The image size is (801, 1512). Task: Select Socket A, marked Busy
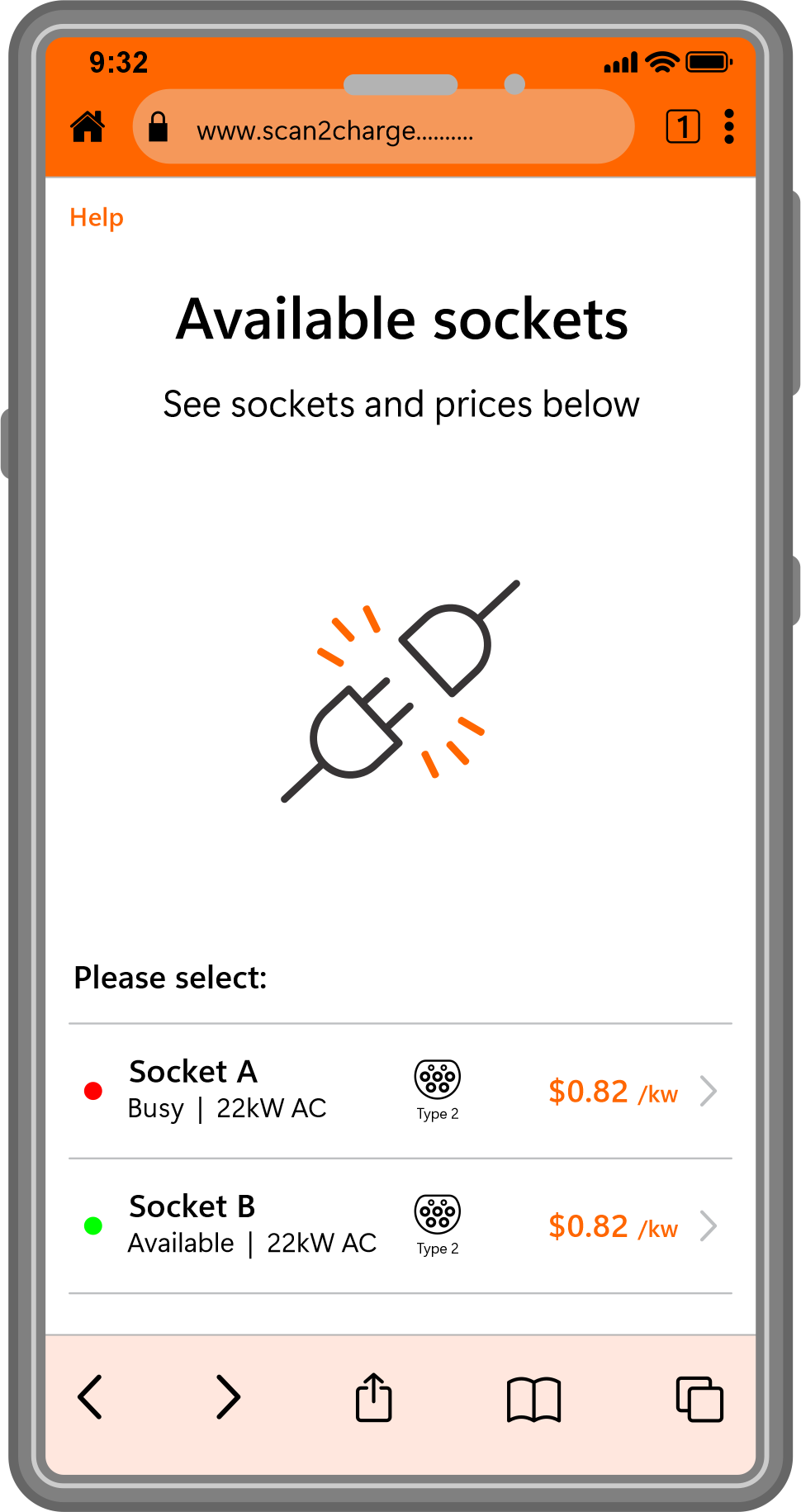tap(400, 1091)
